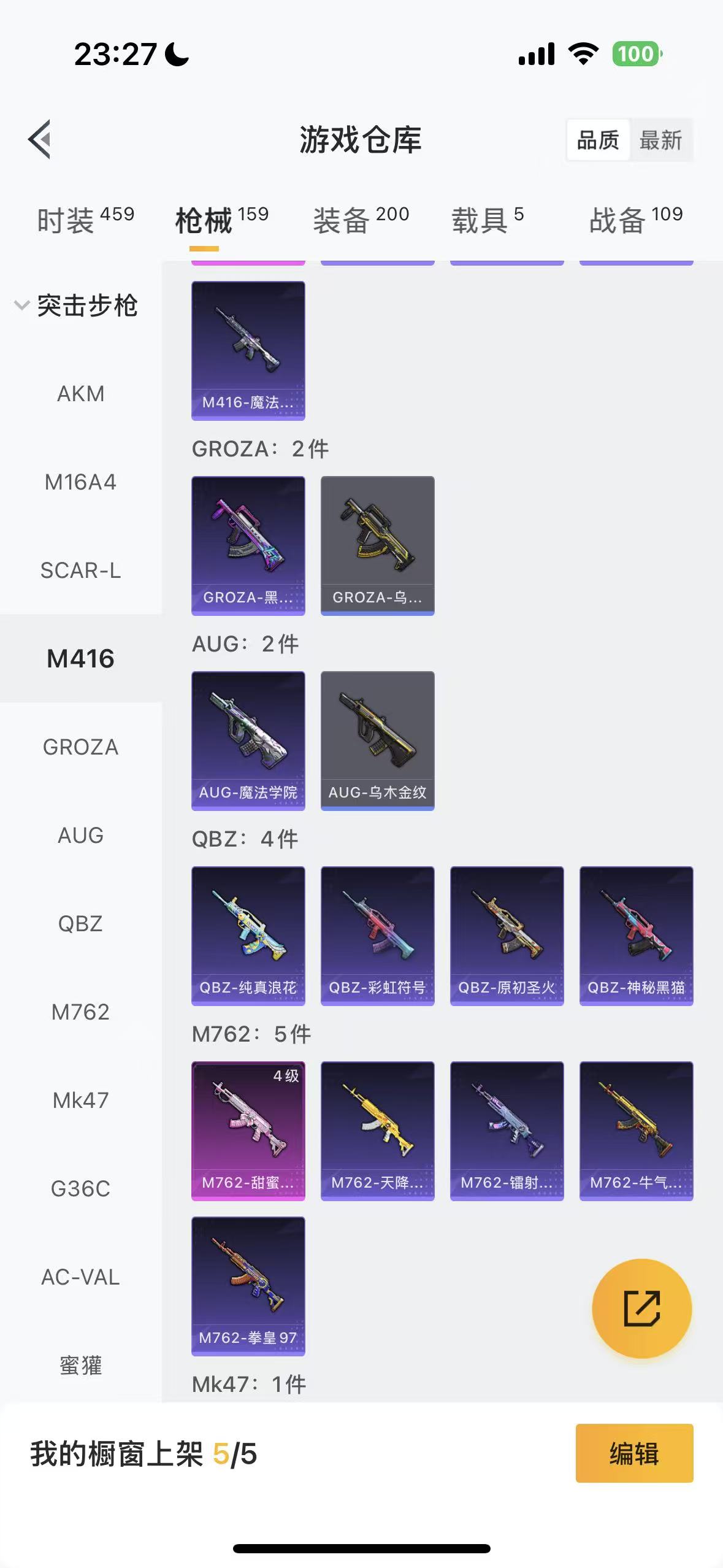Tap the 编辑 button
723x1568 pixels.
634,1453
